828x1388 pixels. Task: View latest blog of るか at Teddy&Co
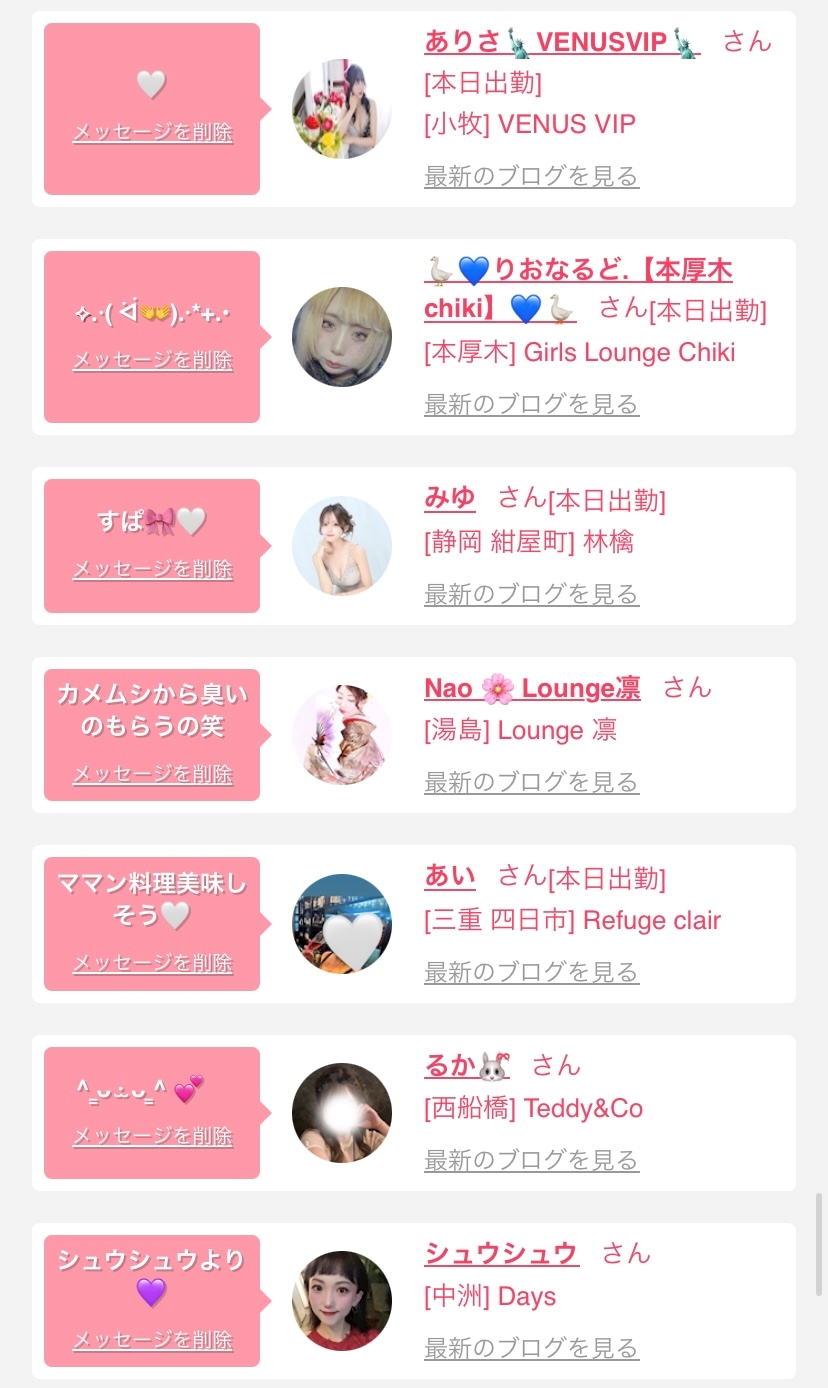531,1160
